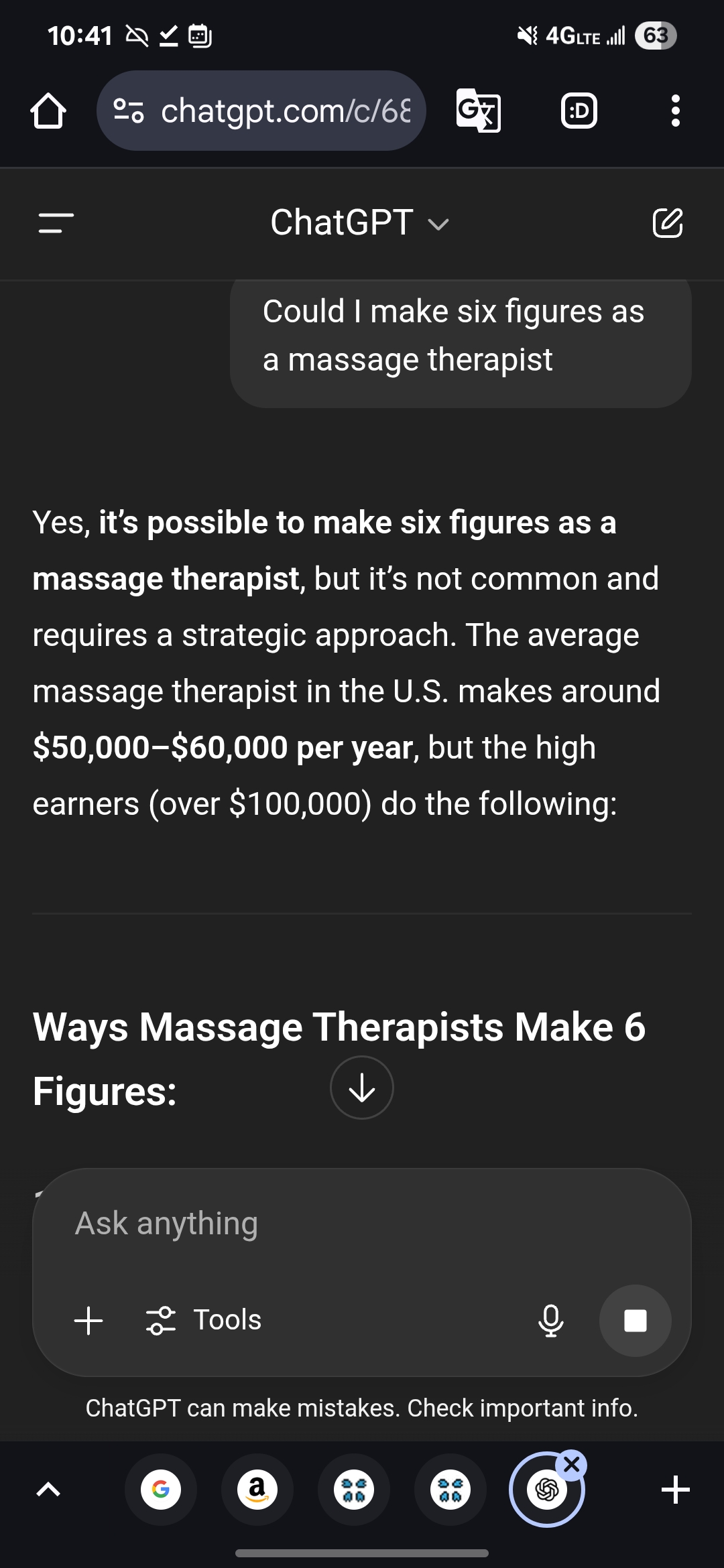Viewport: 724px width, 1568px height.
Task: Open the browser tab switcher
Action: [x=579, y=111]
